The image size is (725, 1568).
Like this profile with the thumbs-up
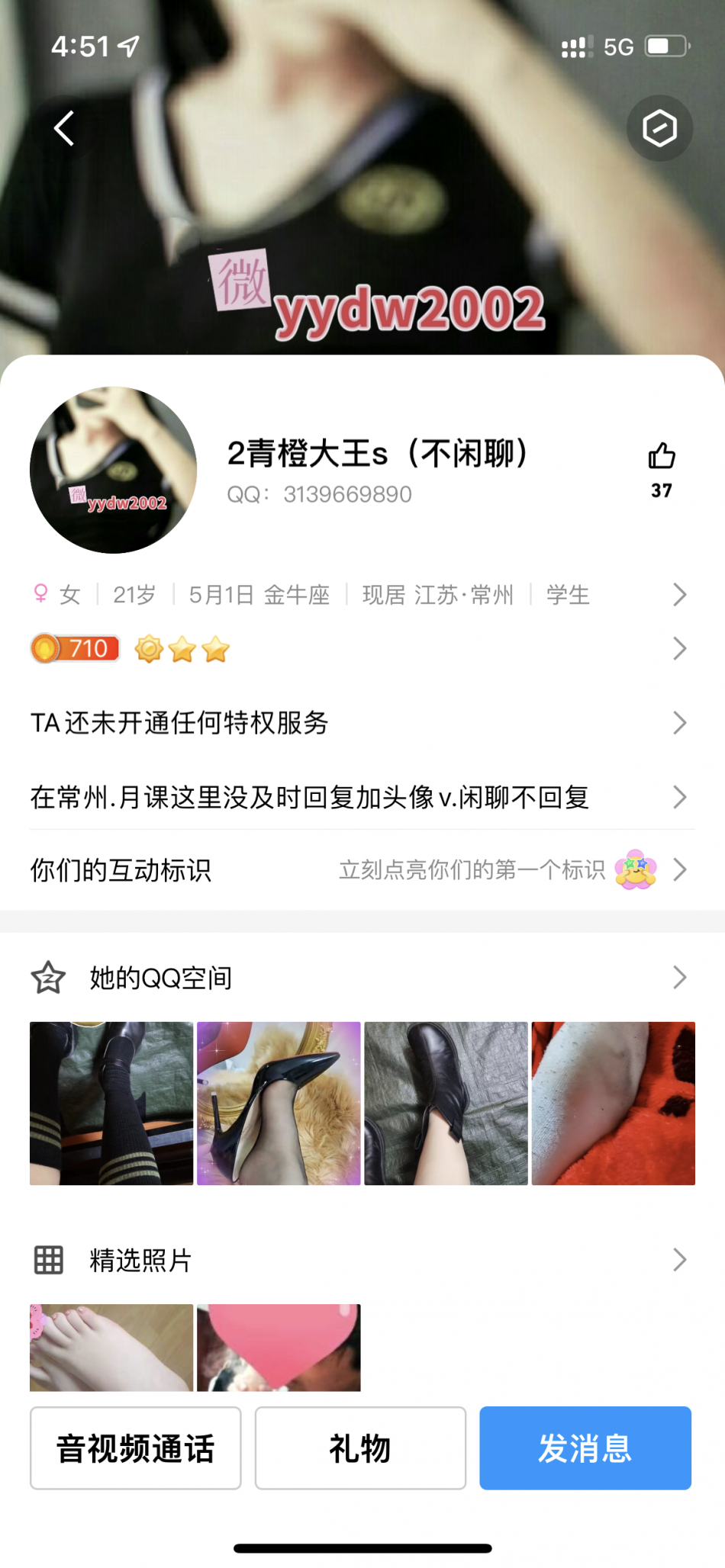pyautogui.click(x=662, y=458)
